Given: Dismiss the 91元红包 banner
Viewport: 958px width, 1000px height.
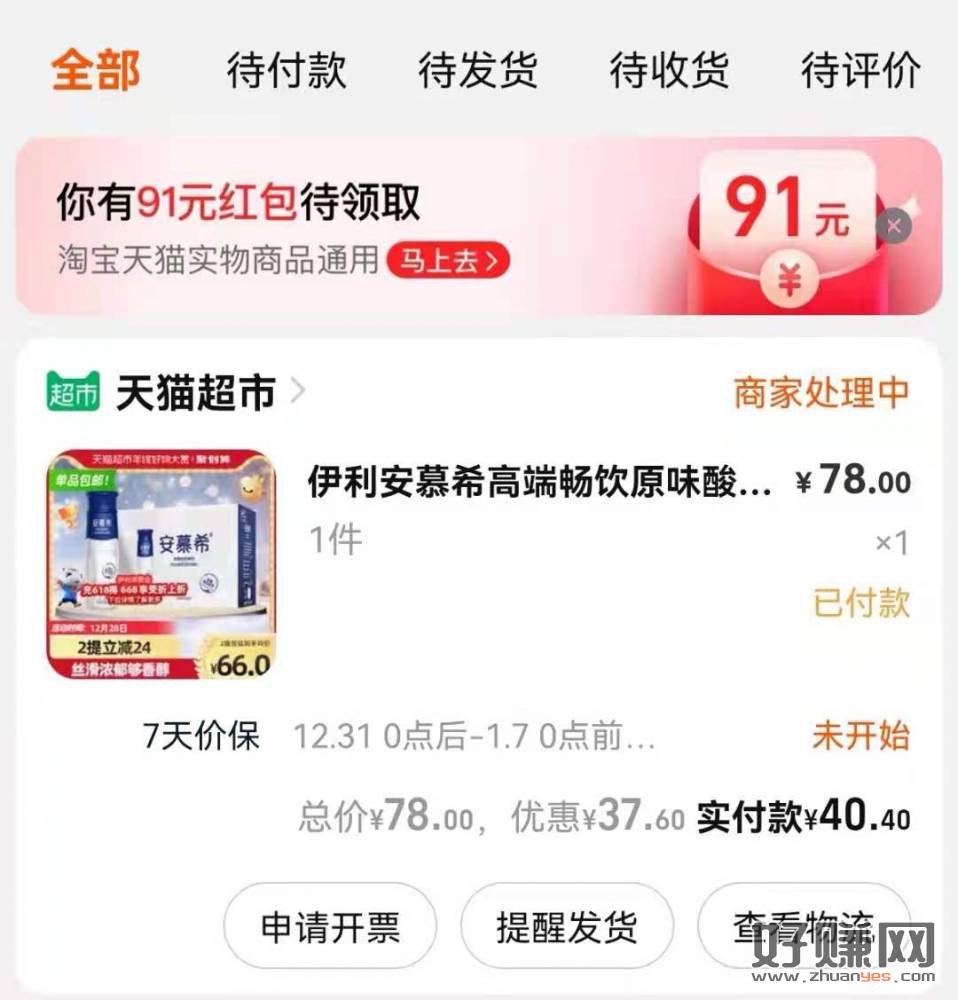Looking at the screenshot, I should click(893, 226).
